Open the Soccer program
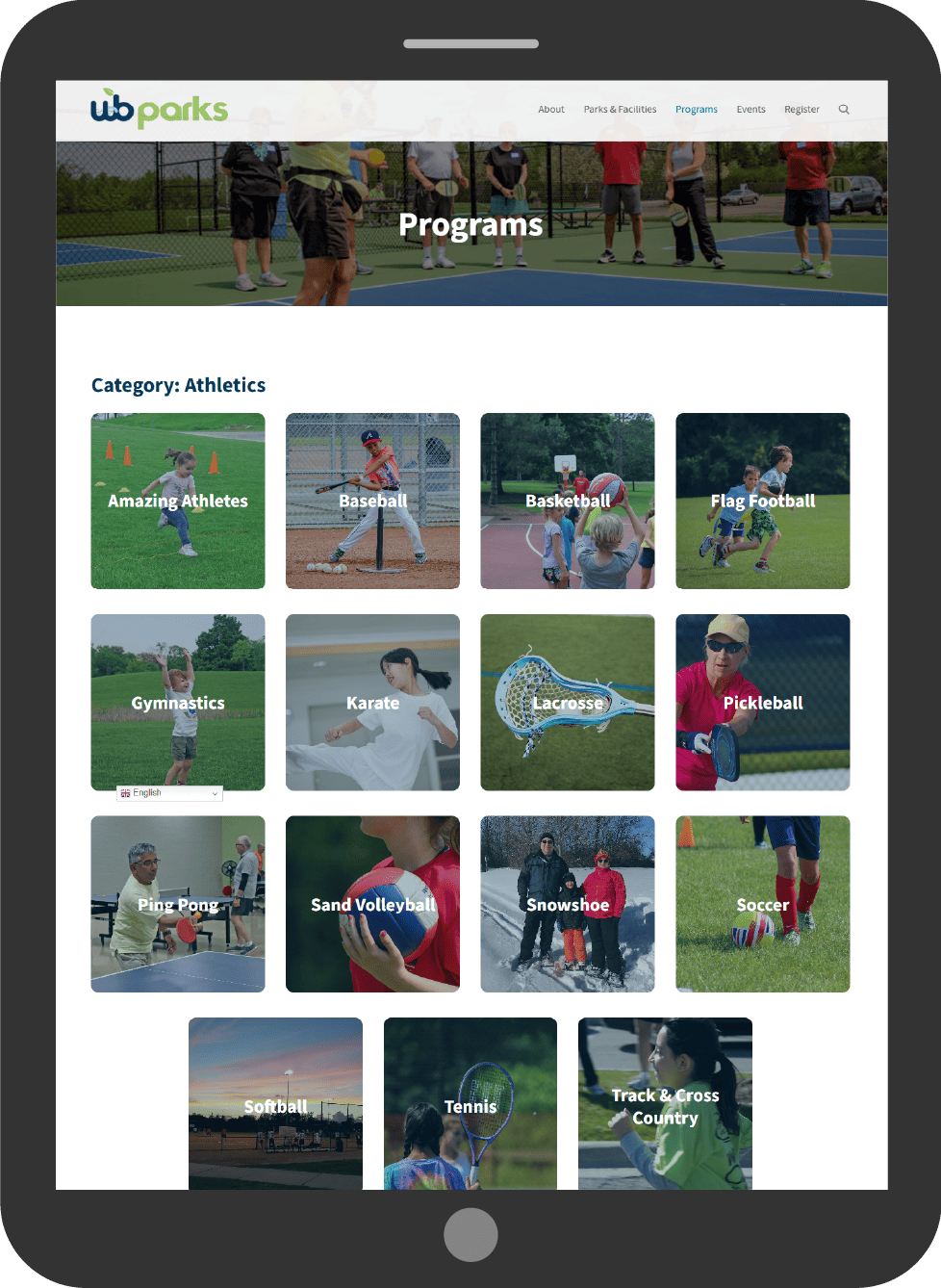Screen dimensions: 941x1288 (x=762, y=905)
